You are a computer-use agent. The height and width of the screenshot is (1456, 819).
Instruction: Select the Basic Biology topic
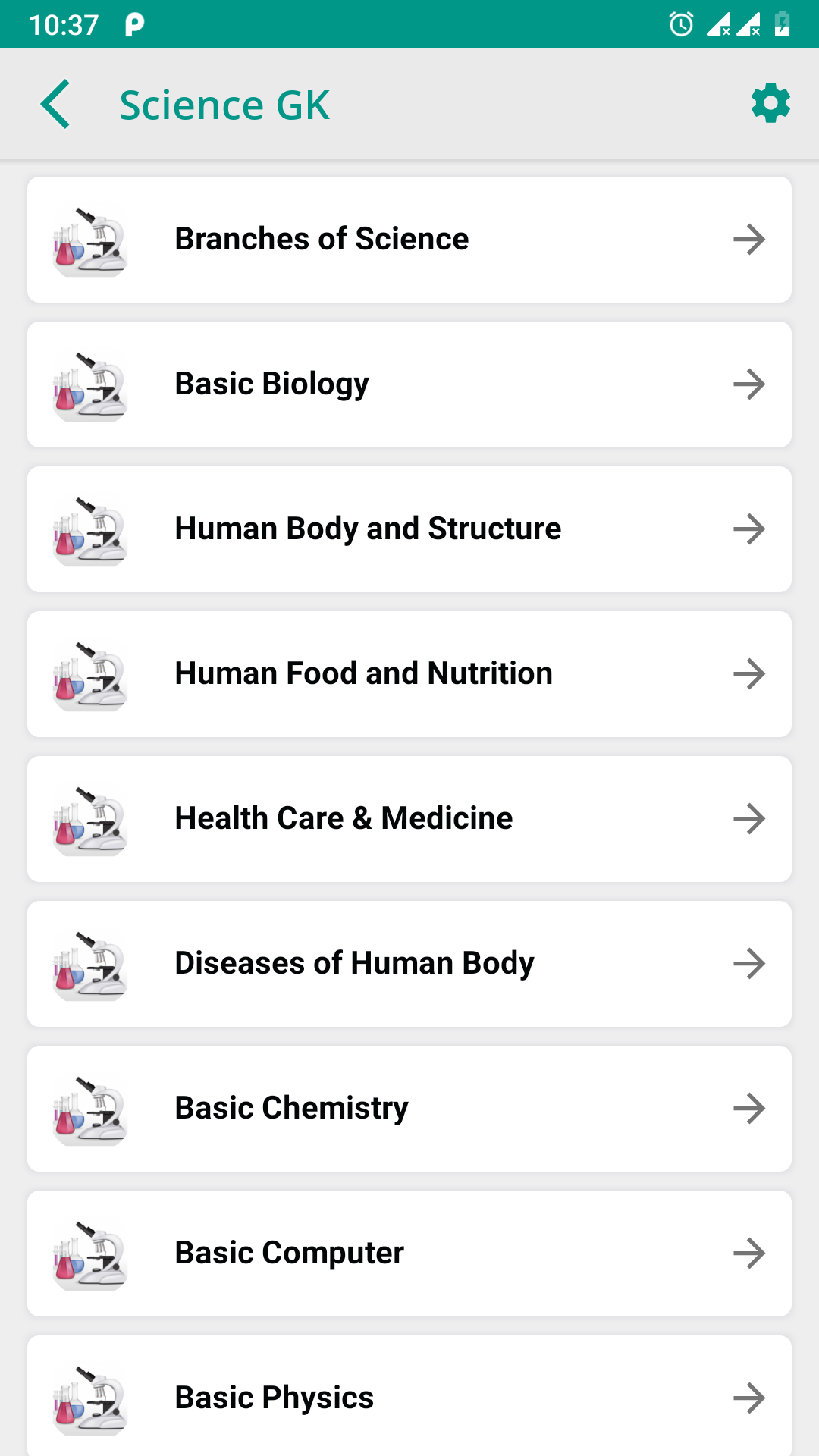tap(409, 384)
